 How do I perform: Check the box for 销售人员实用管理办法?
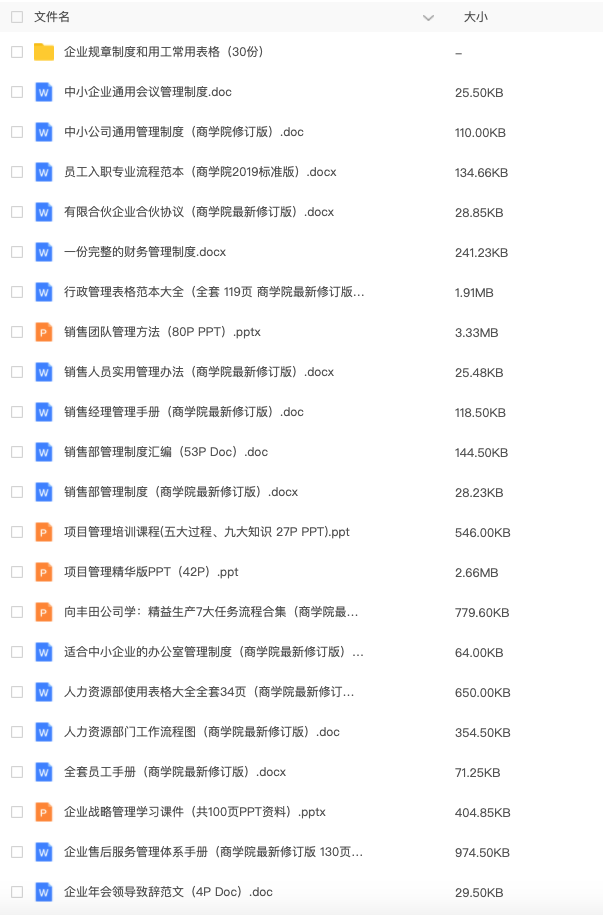[16, 372]
